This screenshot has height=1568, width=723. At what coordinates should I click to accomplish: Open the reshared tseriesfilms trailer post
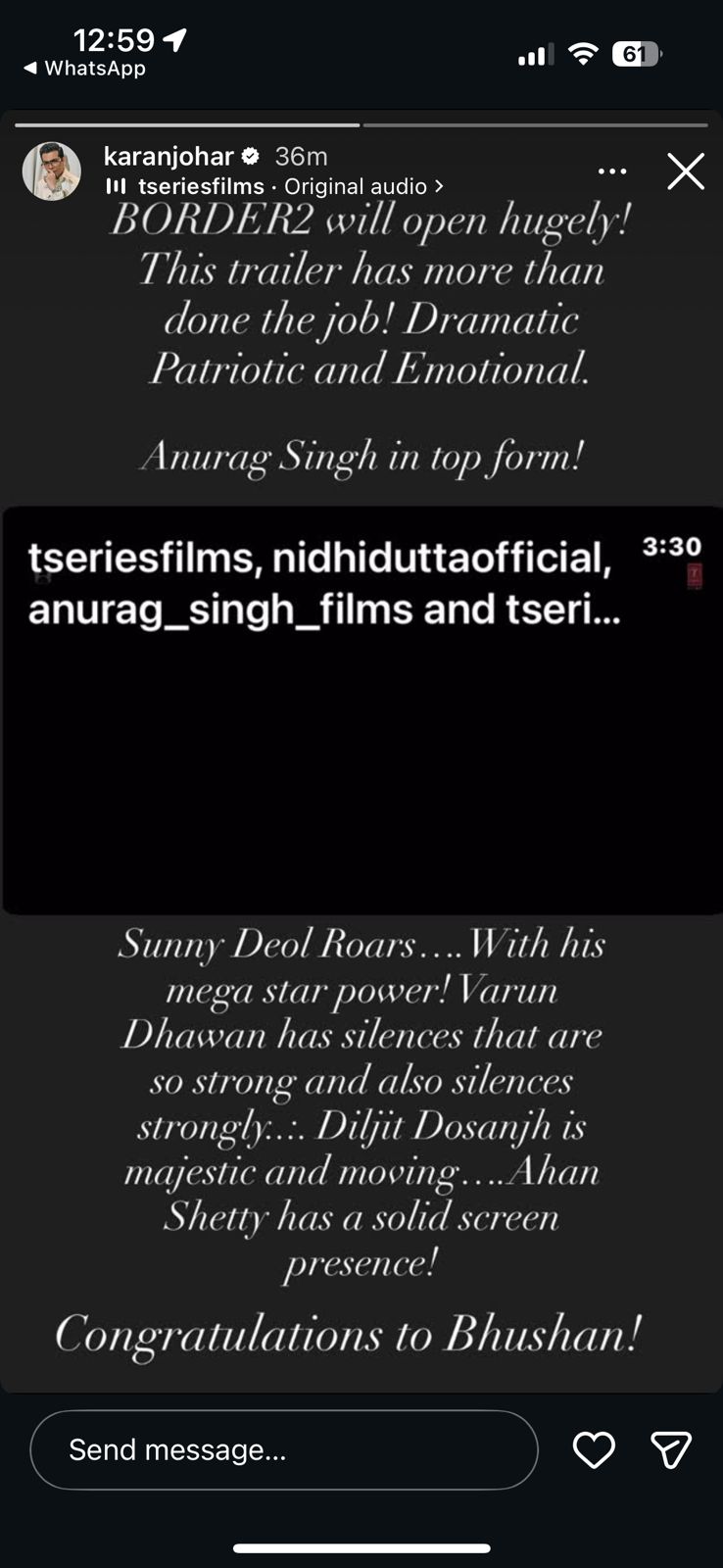pyautogui.click(x=362, y=710)
